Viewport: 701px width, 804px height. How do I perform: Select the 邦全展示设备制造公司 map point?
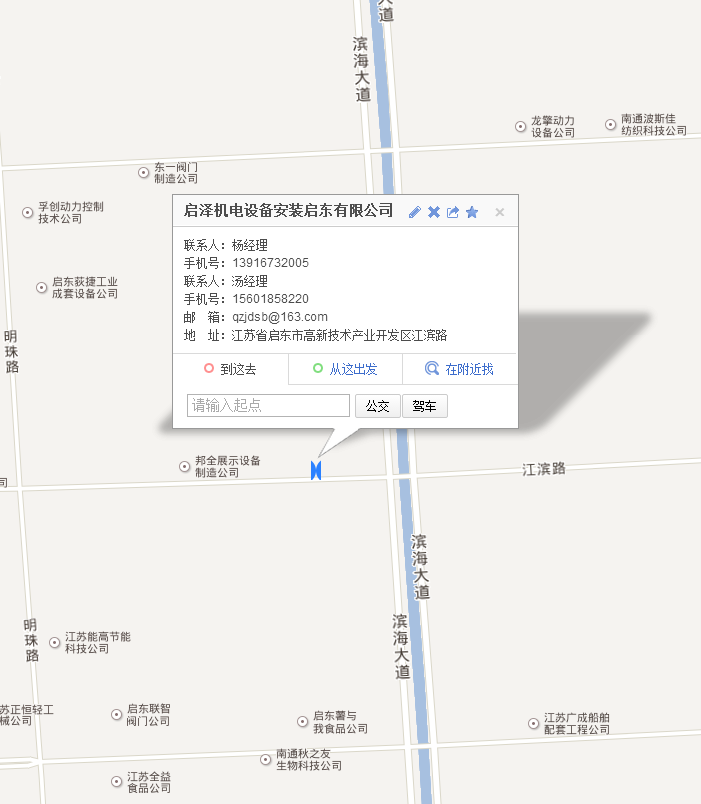pyautogui.click(x=184, y=467)
